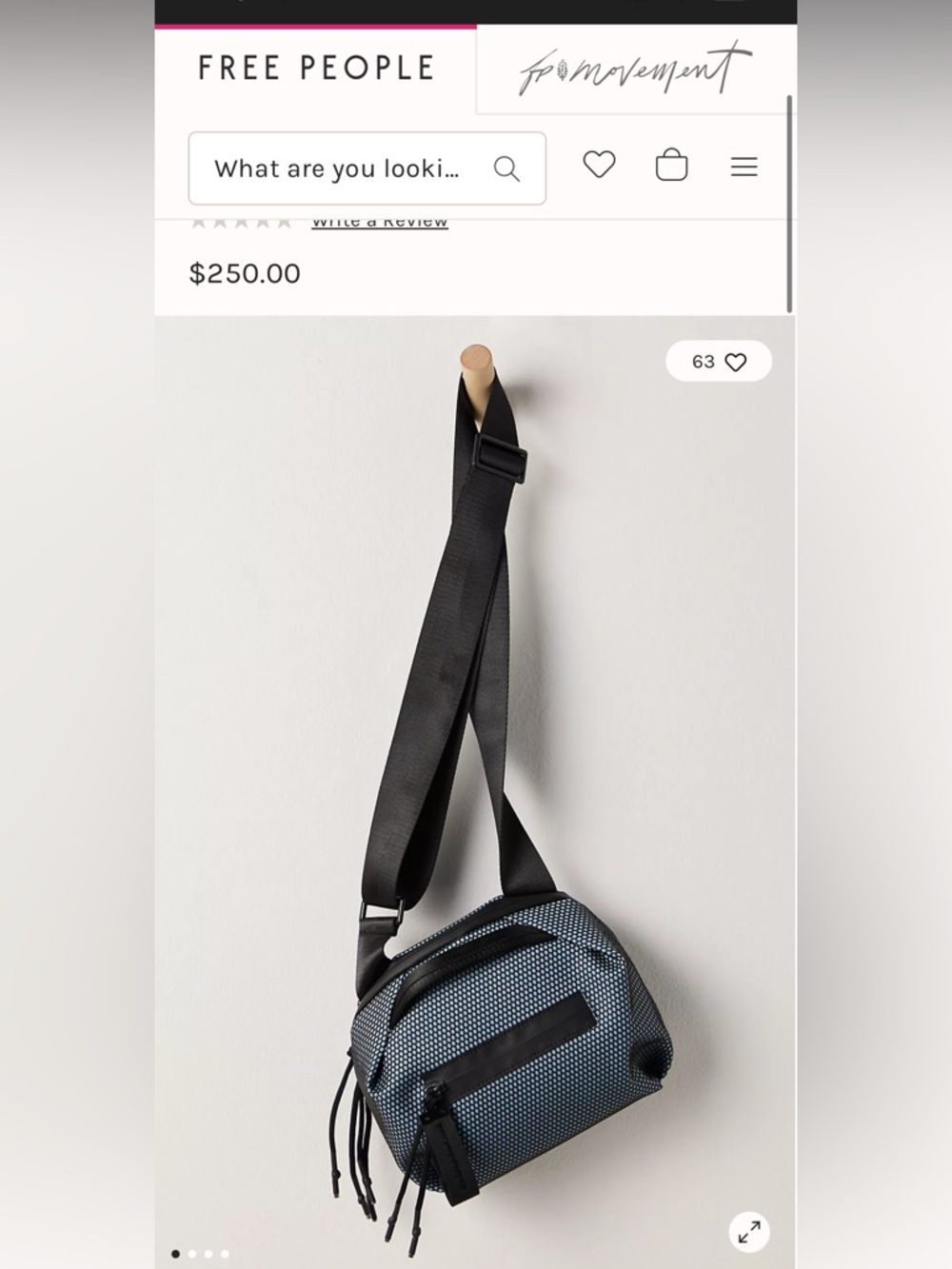This screenshot has height=1269, width=952.
Task: Expand the product photo with the arrows icon
Action: (748, 1231)
